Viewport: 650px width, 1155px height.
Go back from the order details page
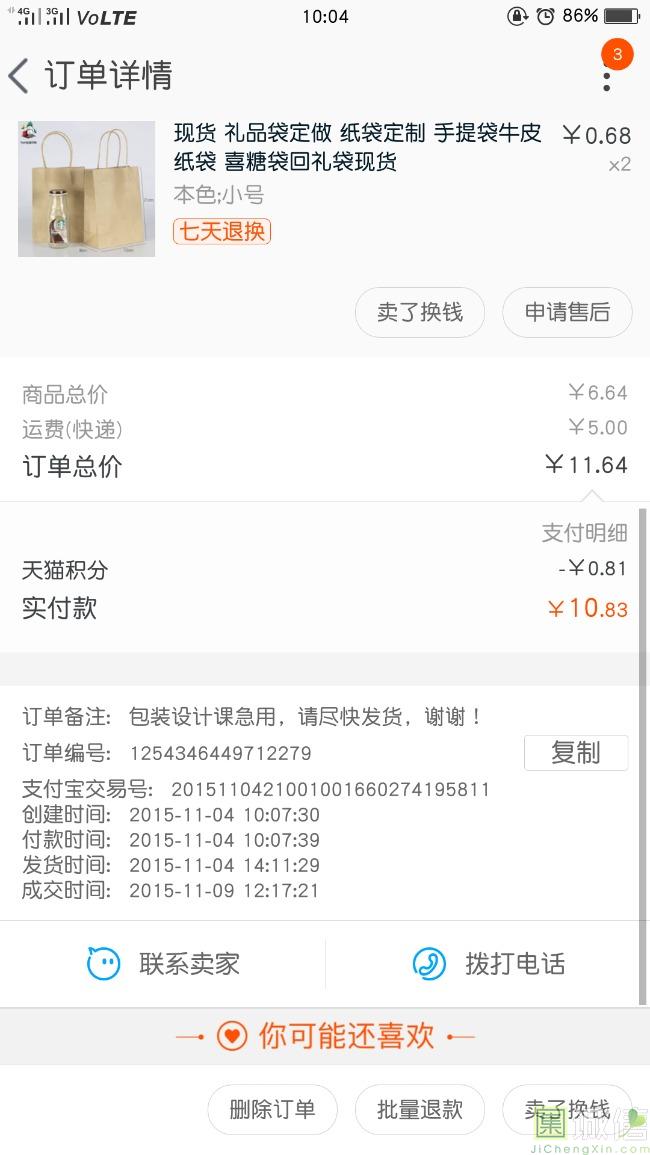[20, 76]
